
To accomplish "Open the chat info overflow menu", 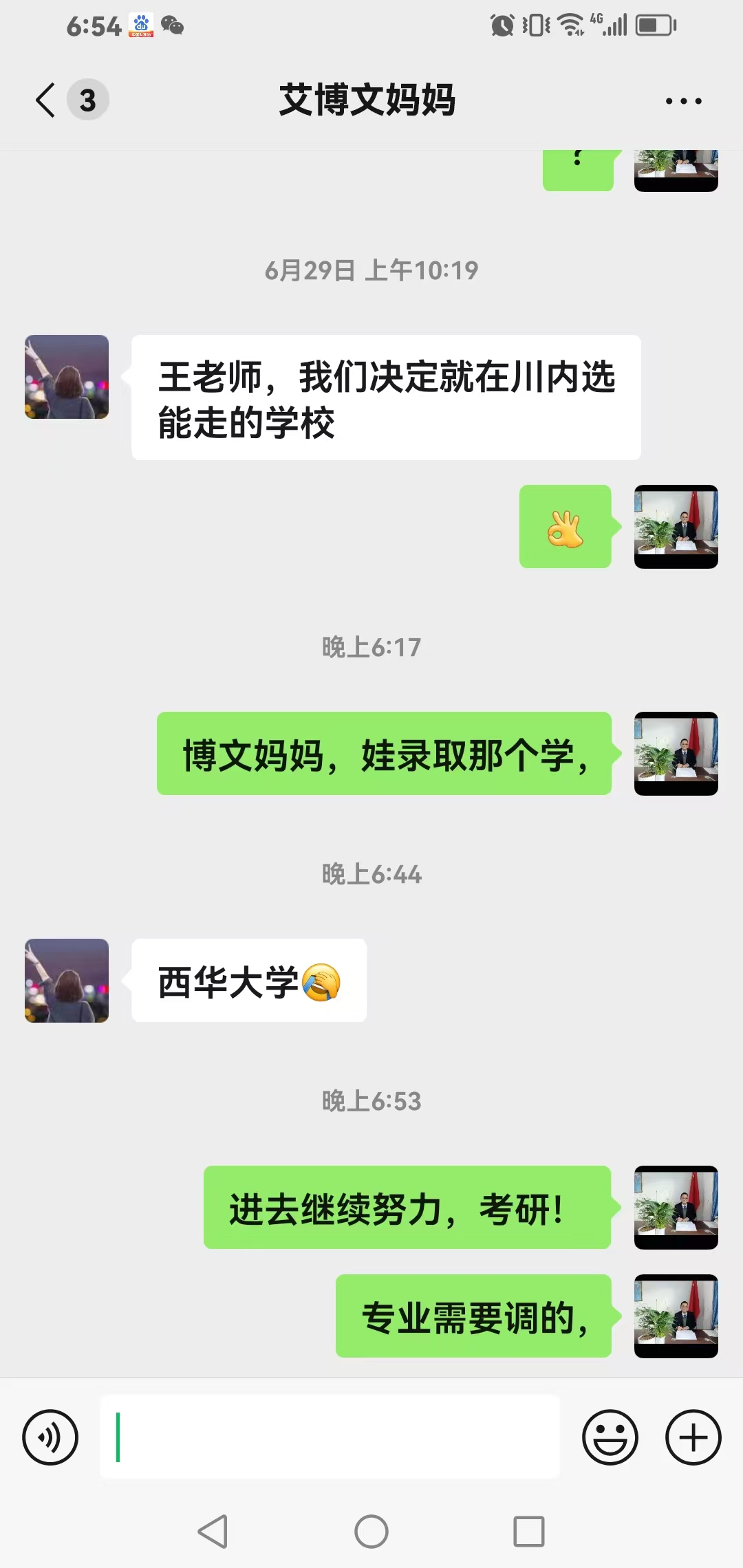I will [683, 101].
